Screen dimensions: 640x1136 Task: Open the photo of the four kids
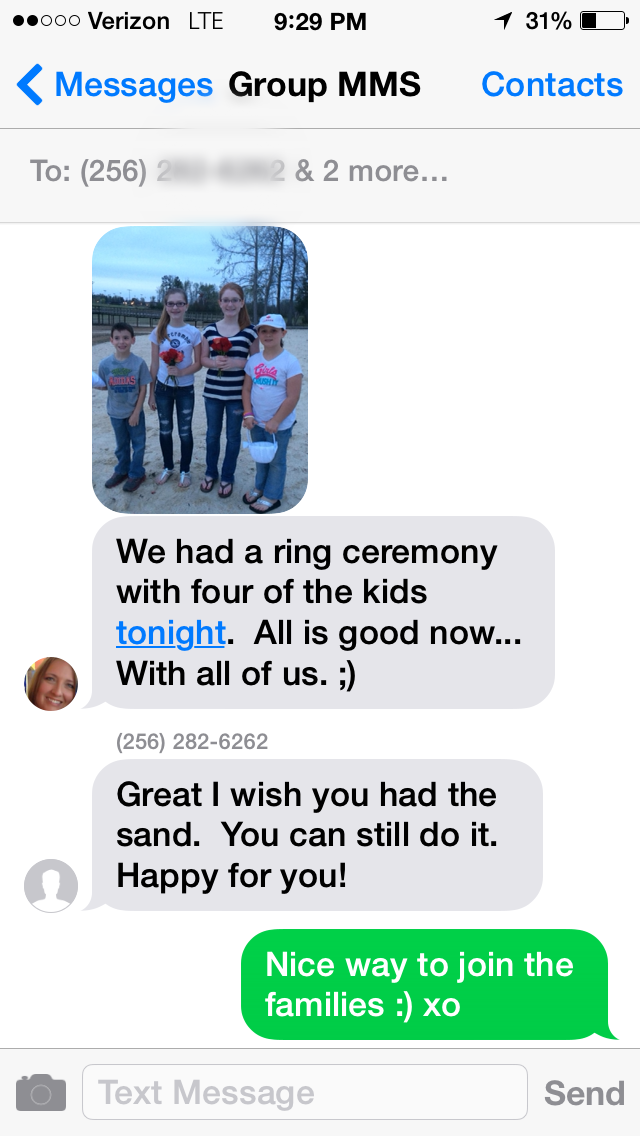(200, 369)
